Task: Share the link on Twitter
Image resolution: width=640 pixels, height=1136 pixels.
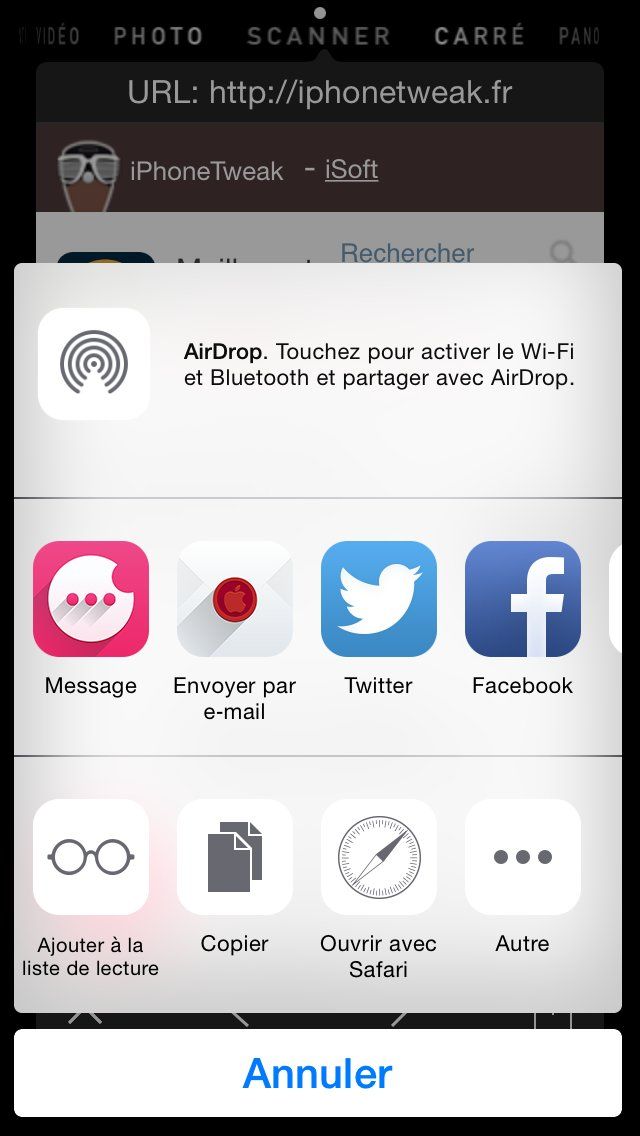Action: [379, 599]
